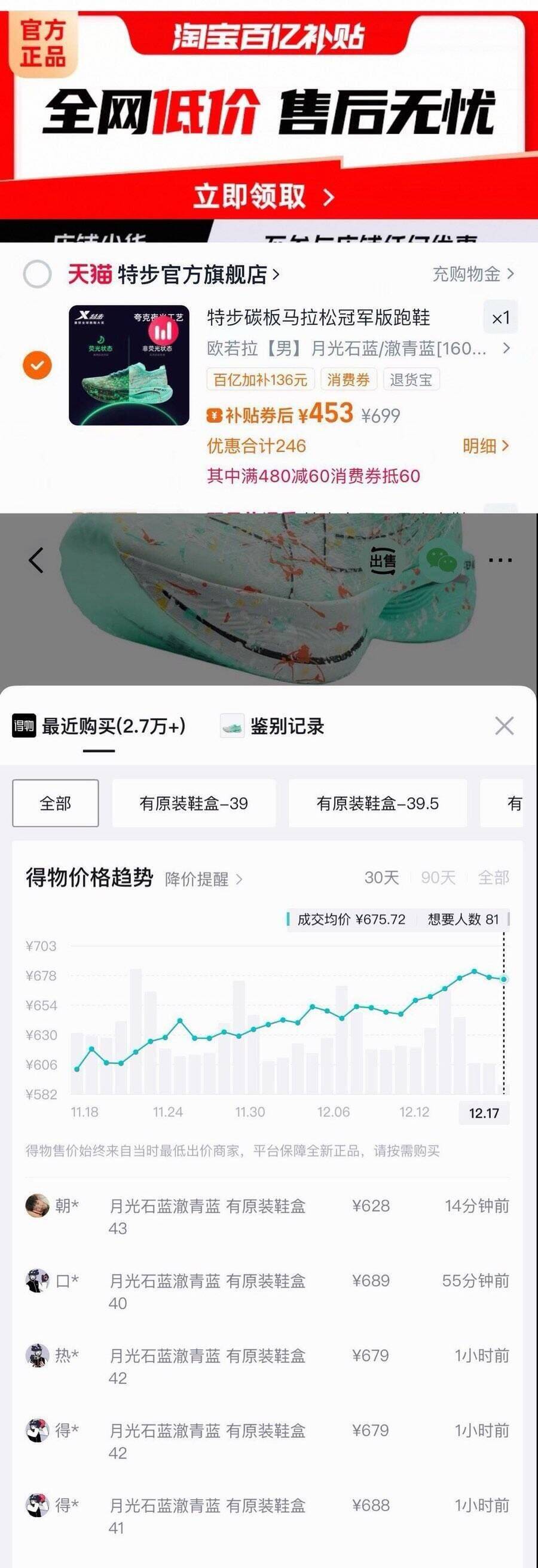538x1568 pixels.
Task: Open the three-dot more options icon
Action: click(x=500, y=559)
